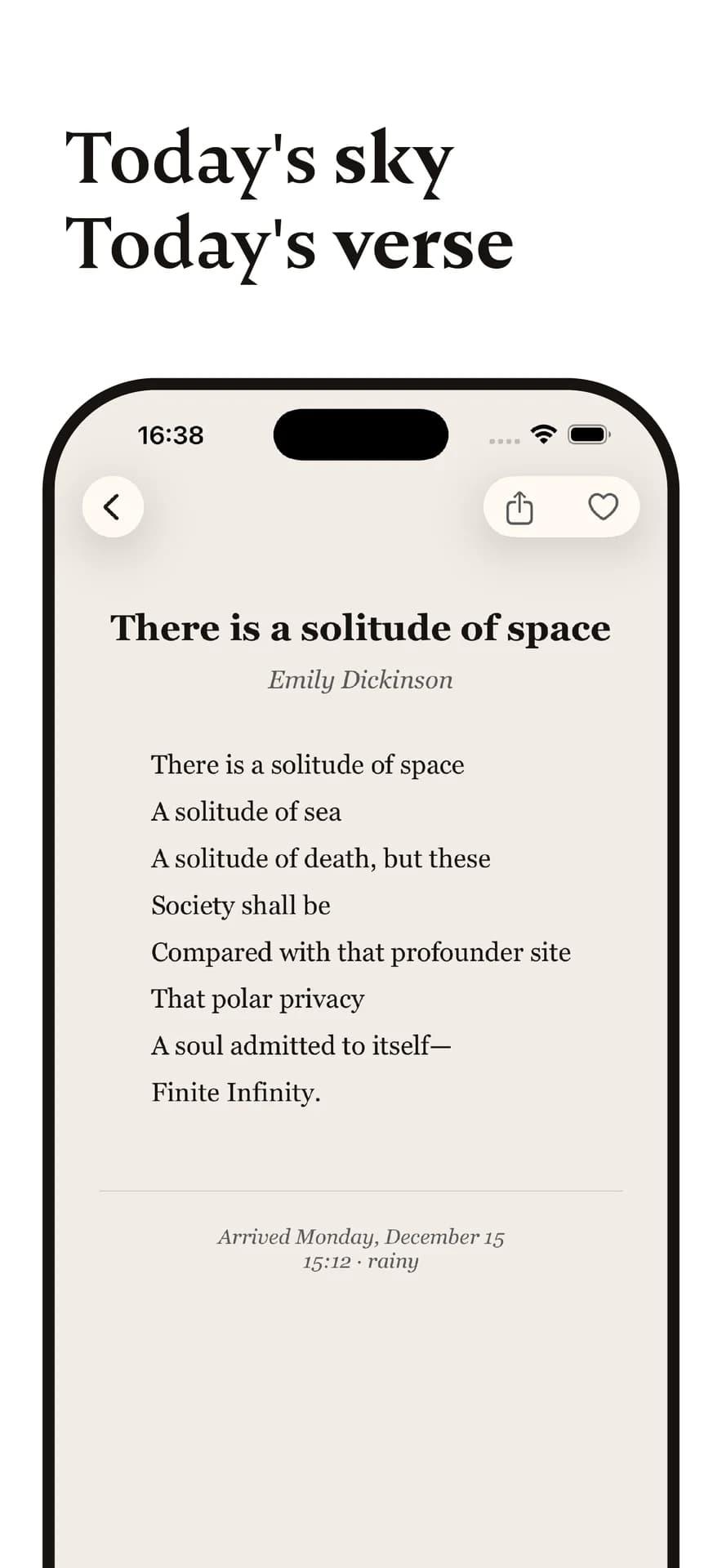Tap the heart icon to favorite the poem
This screenshot has height=1568, width=722.
(604, 506)
